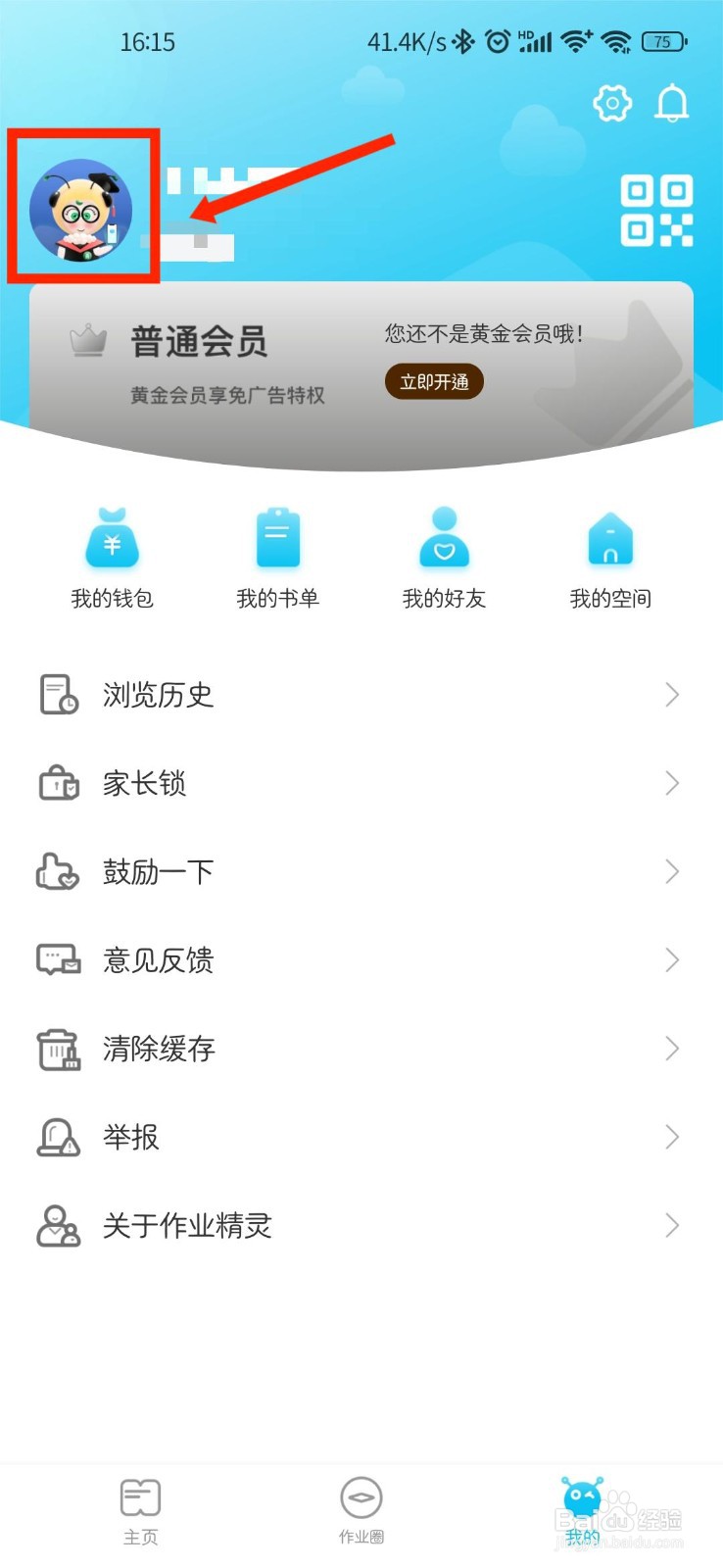
Task: Tap the profile avatar picture
Action: (81, 210)
